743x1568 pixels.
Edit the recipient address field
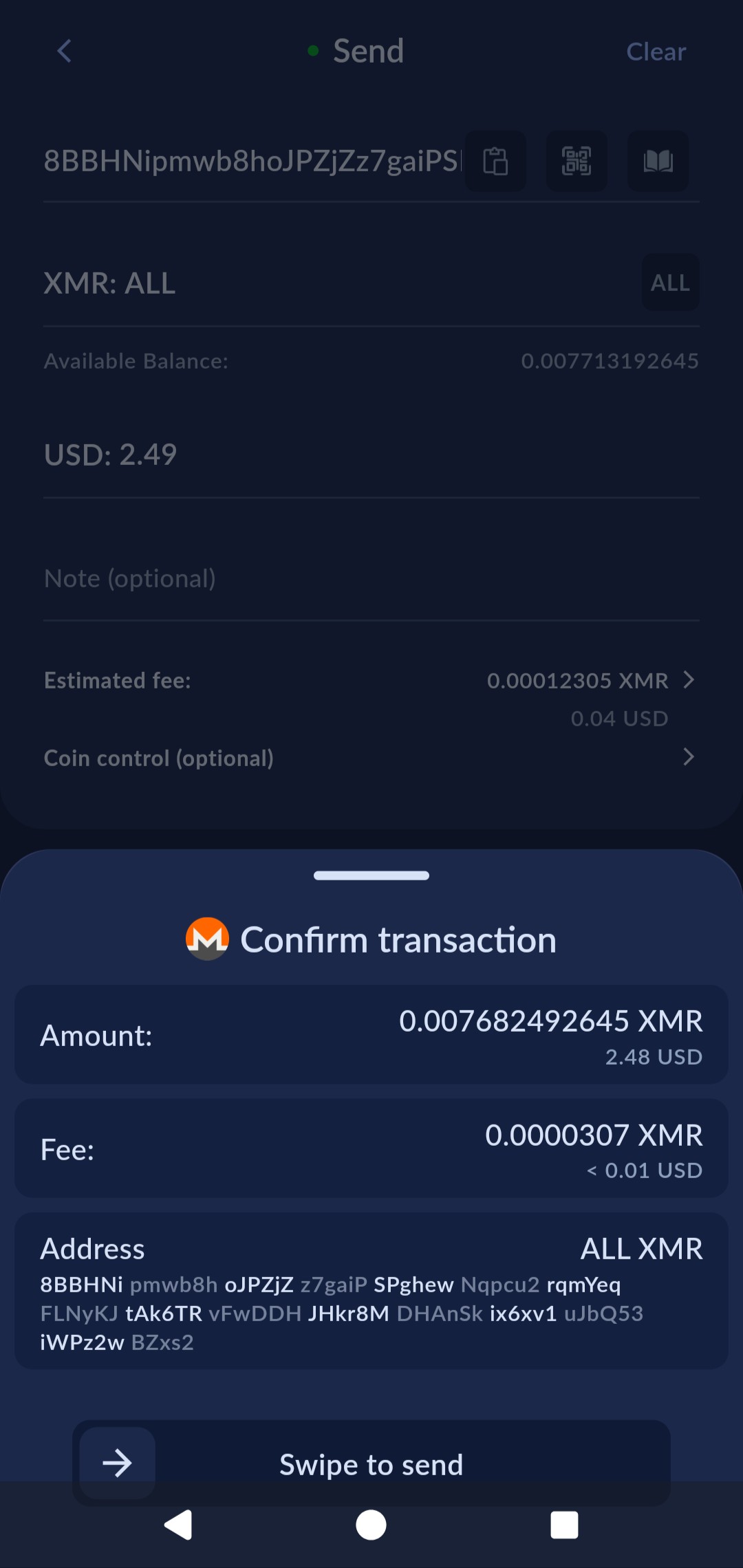(252, 161)
